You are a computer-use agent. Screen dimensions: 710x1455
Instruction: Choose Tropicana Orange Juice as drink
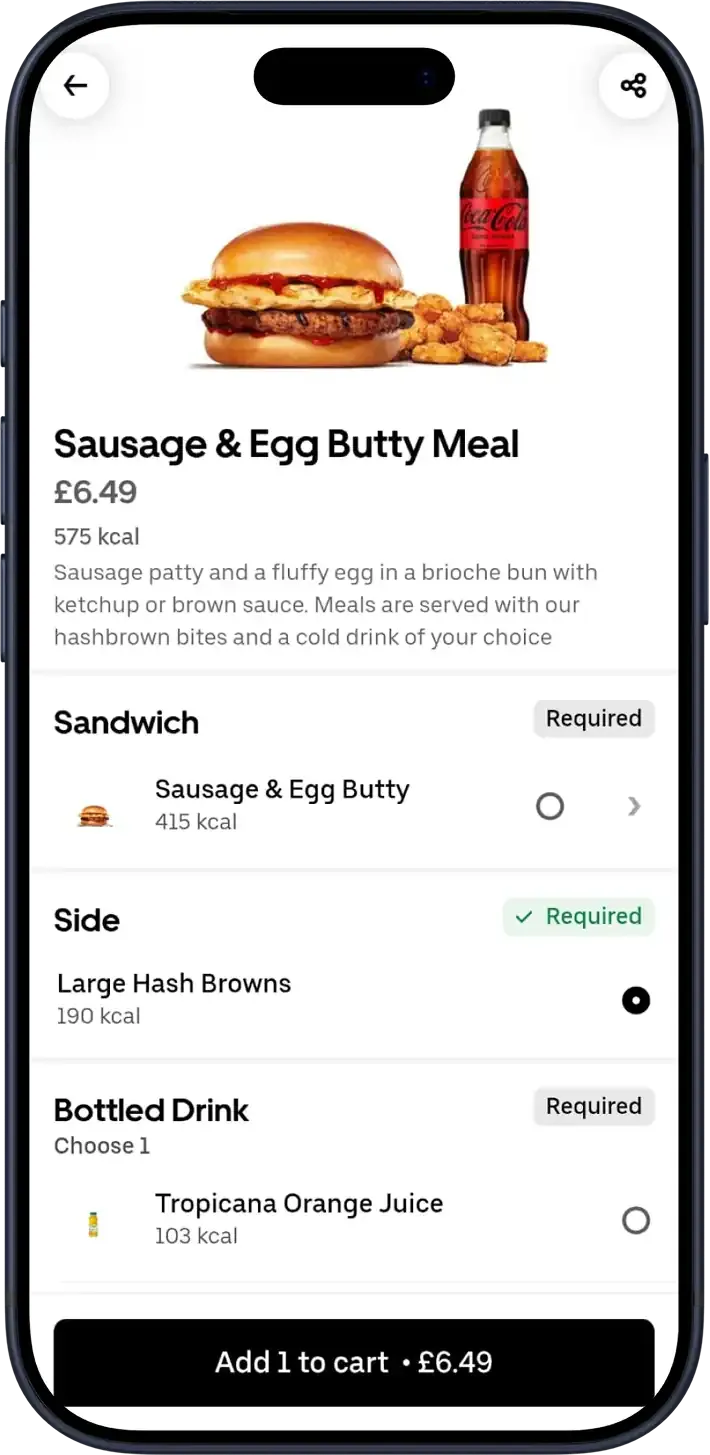[x=636, y=1220]
